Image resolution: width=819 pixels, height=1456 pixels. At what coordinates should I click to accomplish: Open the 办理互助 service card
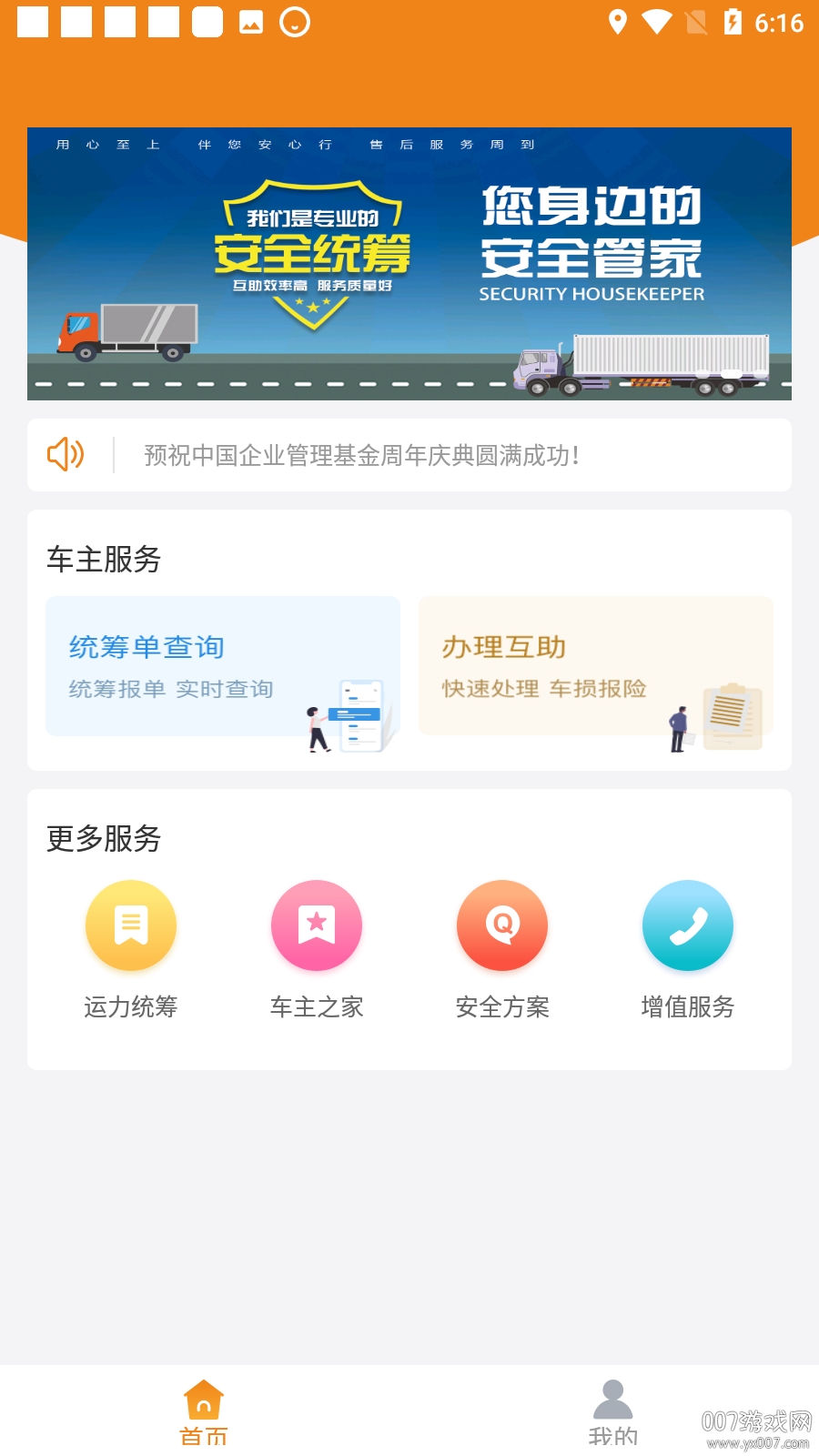click(596, 673)
